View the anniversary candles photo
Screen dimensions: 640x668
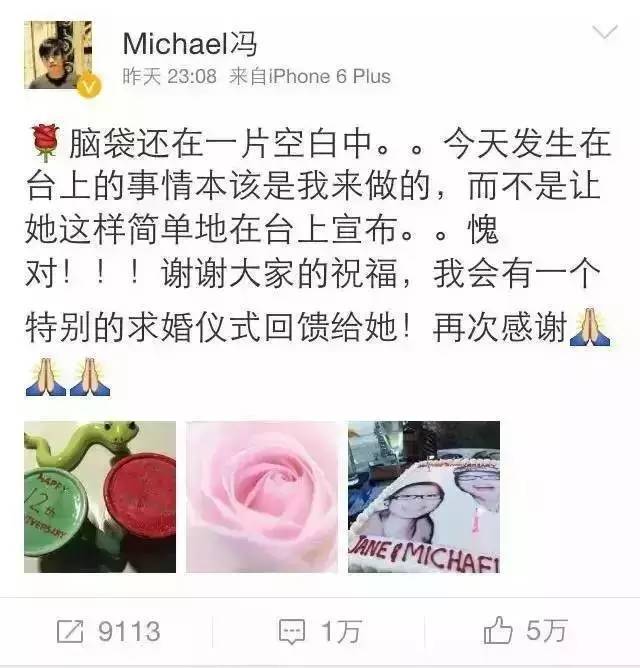click(x=100, y=496)
